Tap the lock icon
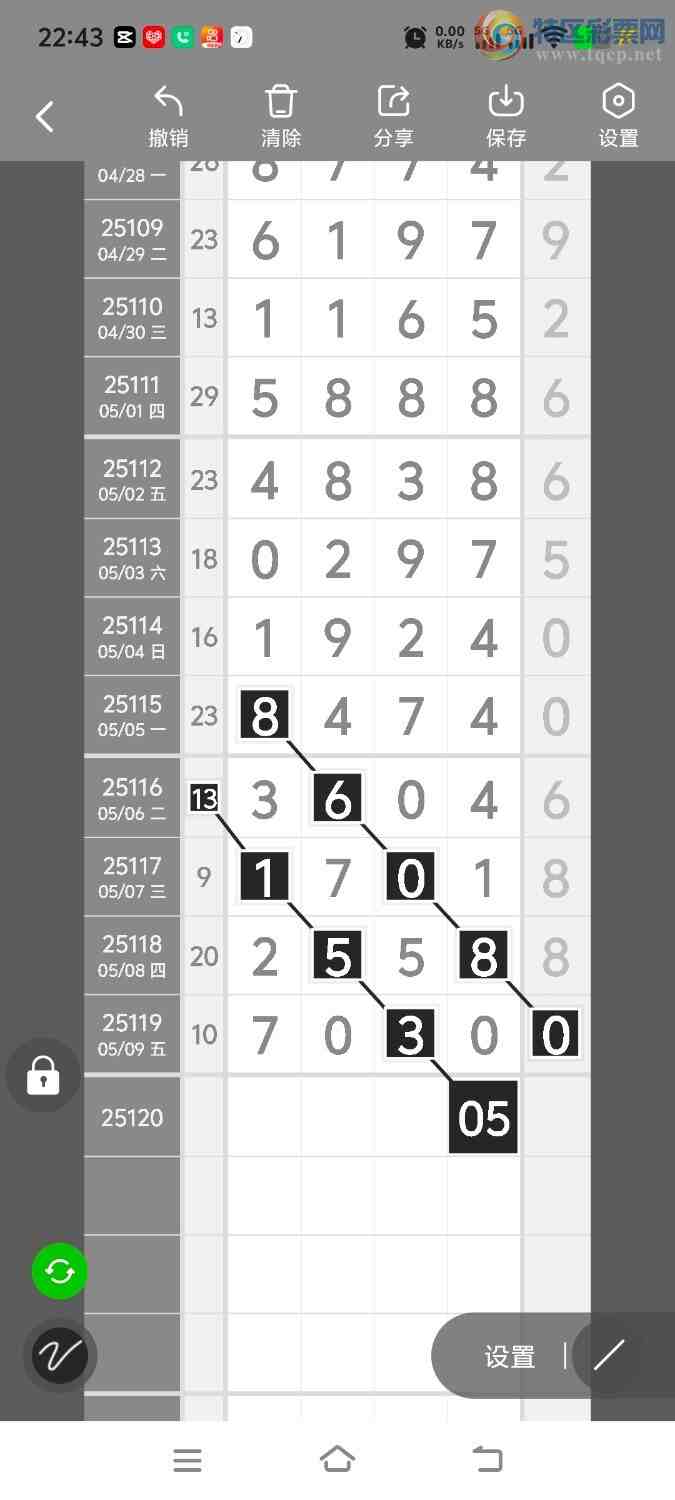 [x=43, y=1076]
